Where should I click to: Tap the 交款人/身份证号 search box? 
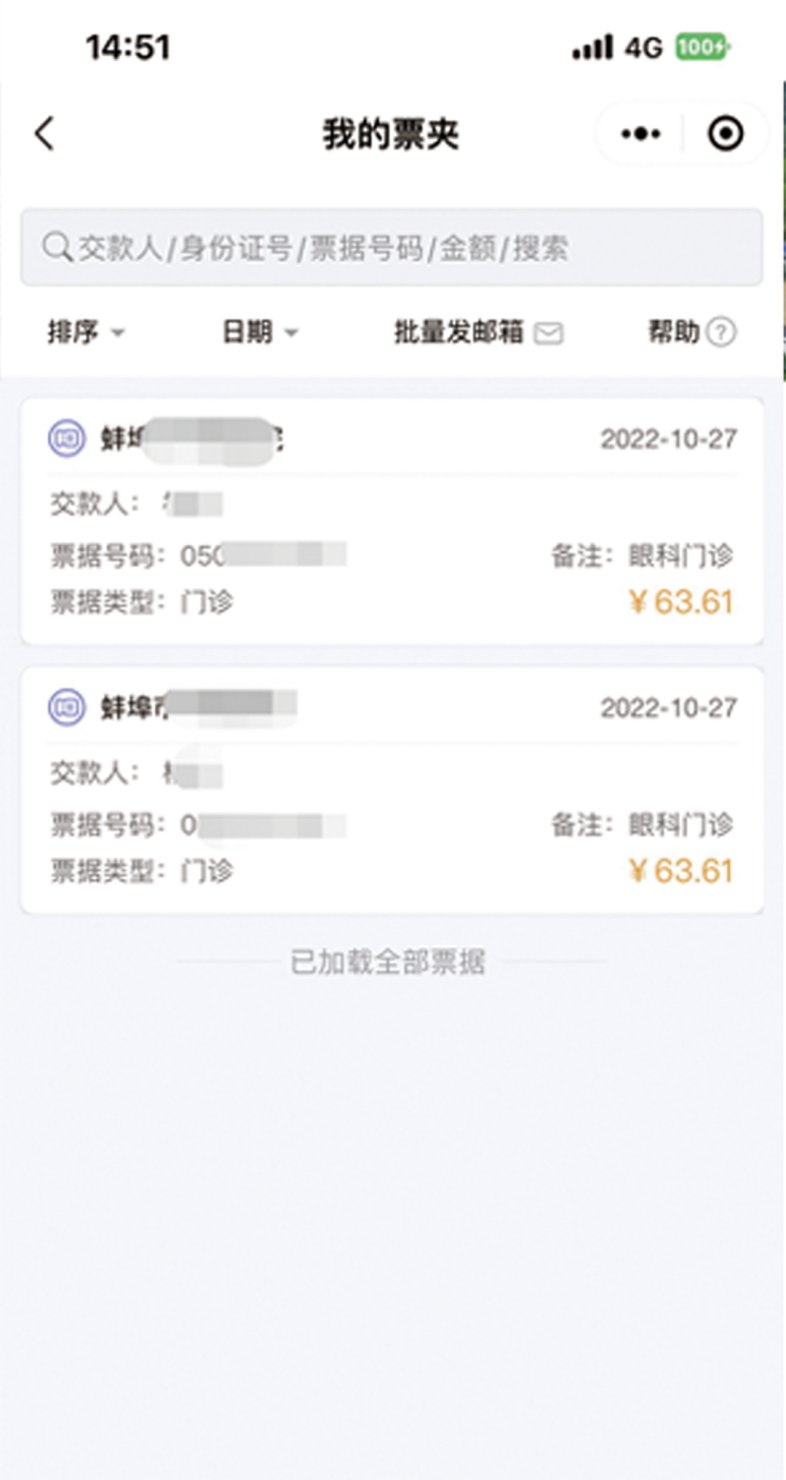click(x=391, y=248)
